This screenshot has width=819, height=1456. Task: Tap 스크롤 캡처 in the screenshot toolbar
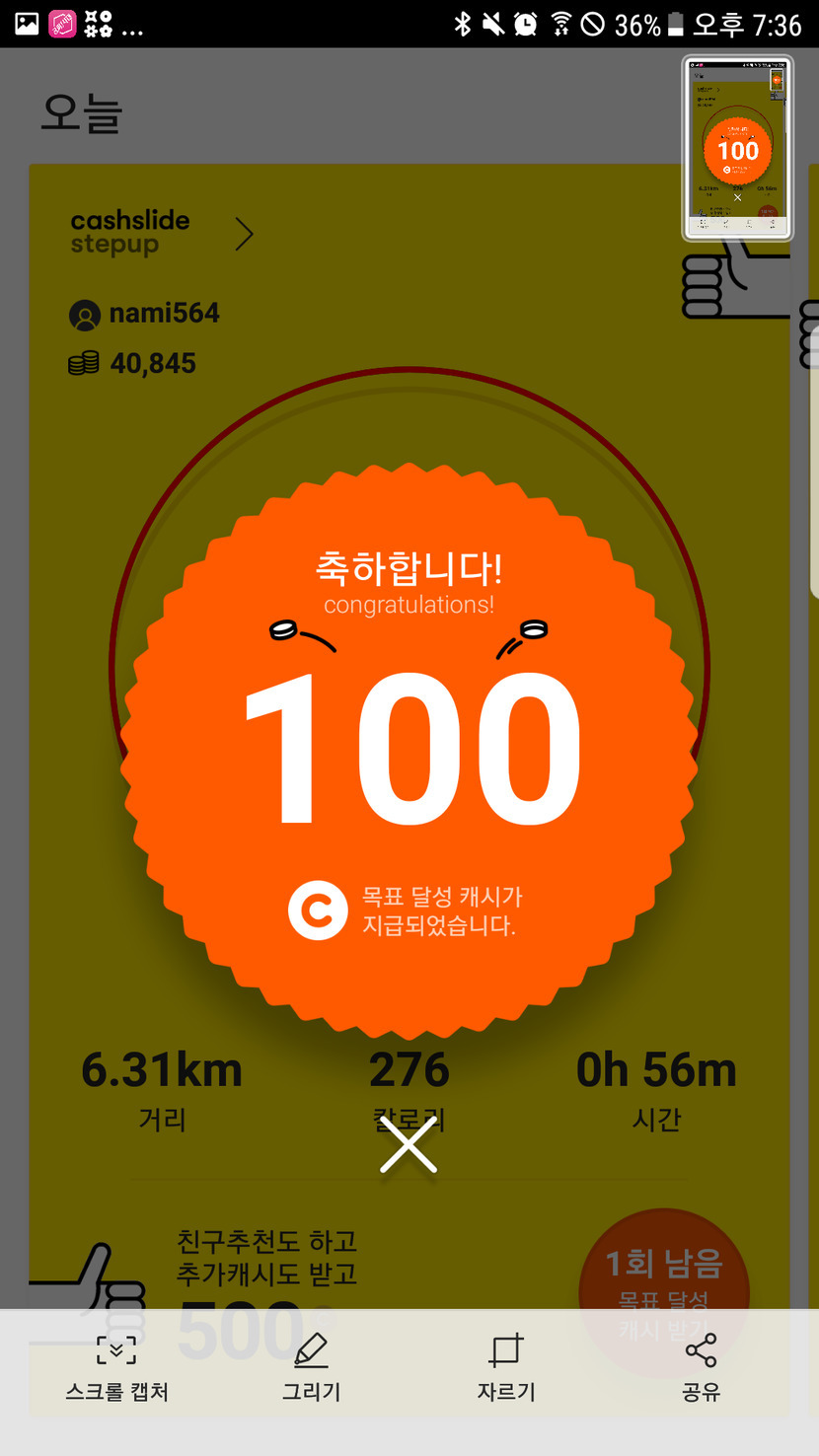[x=116, y=1366]
